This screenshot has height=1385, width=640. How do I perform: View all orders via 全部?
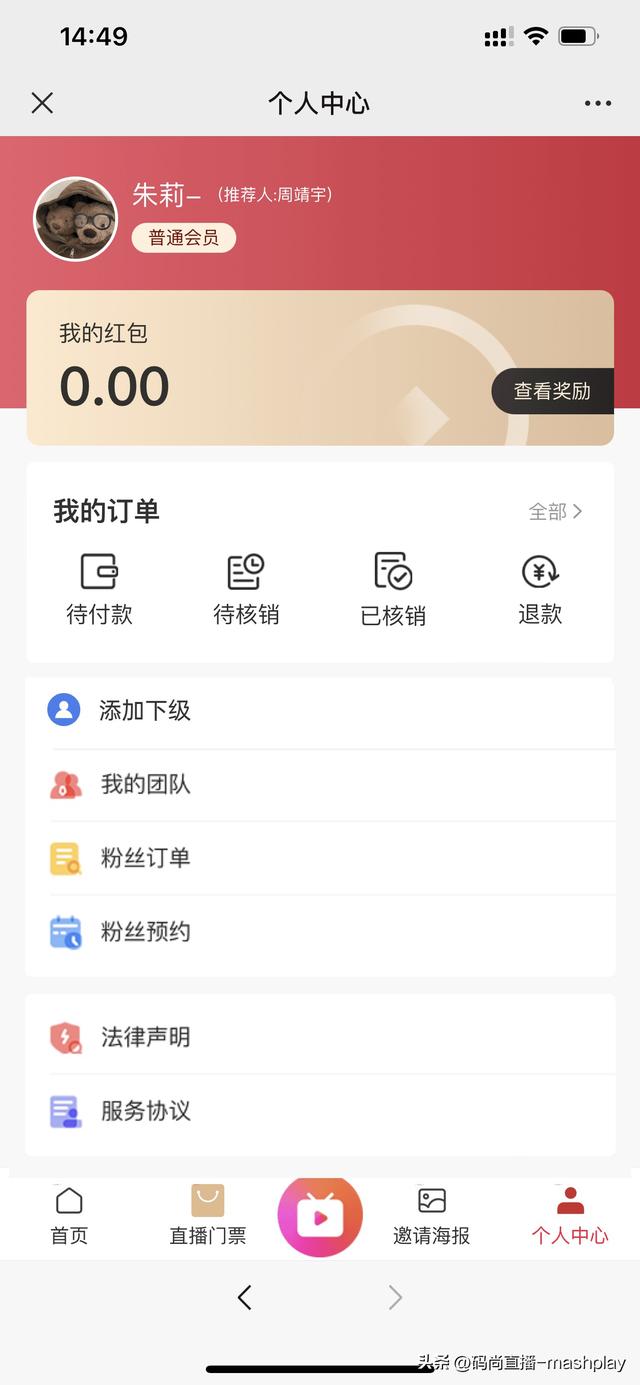tap(555, 512)
